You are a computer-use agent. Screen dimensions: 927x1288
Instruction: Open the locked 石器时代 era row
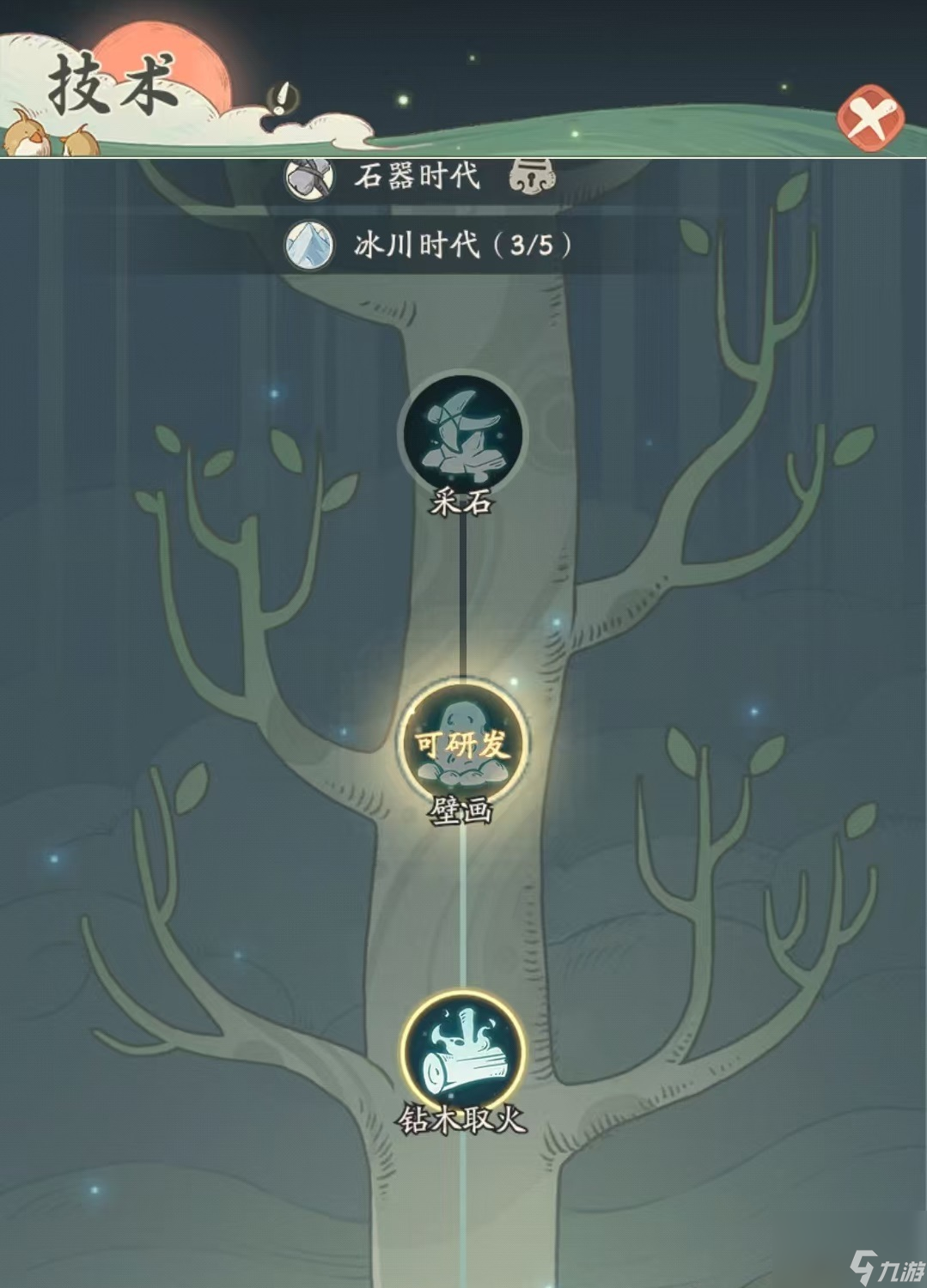(419, 177)
